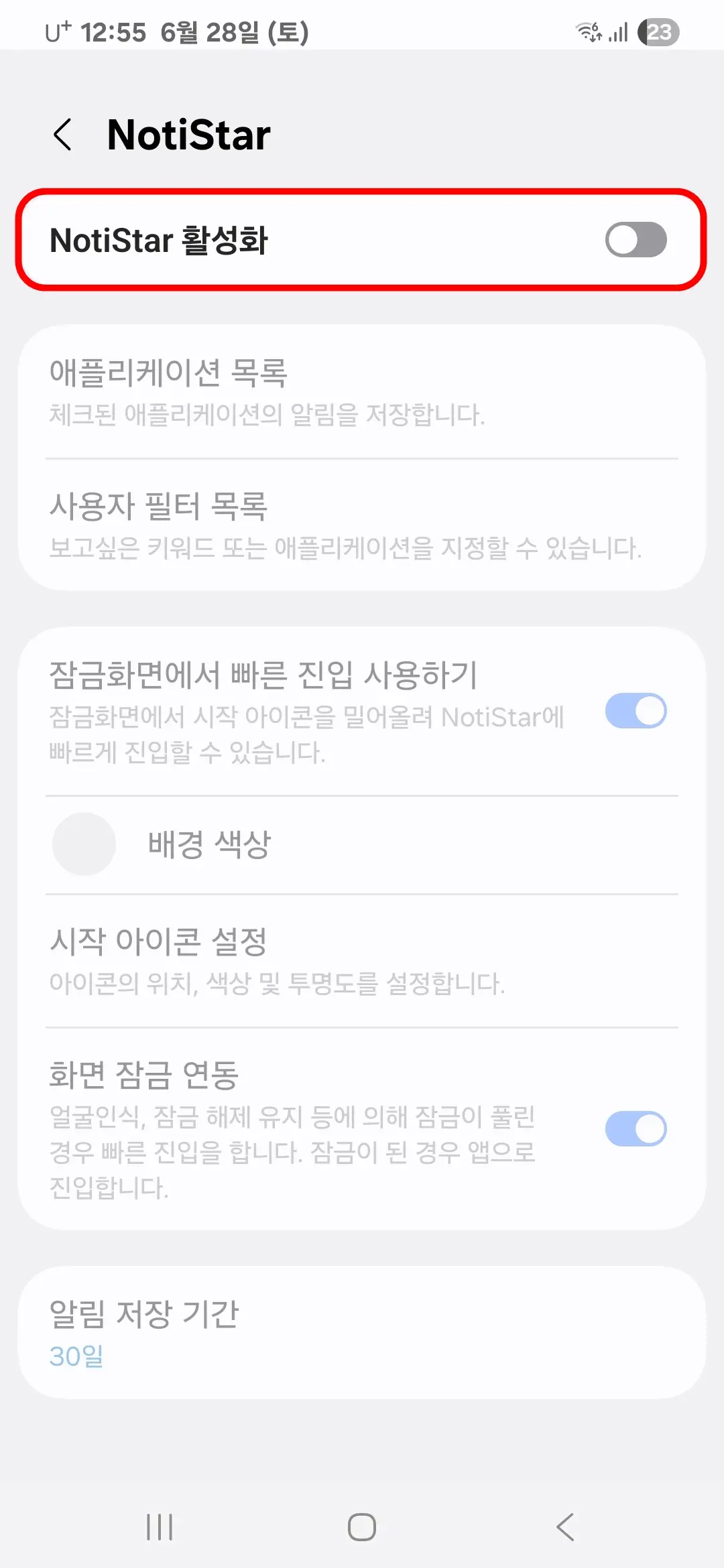Tap the back arrow next to NotiStar title
The width and height of the screenshot is (724, 1568).
click(x=64, y=134)
